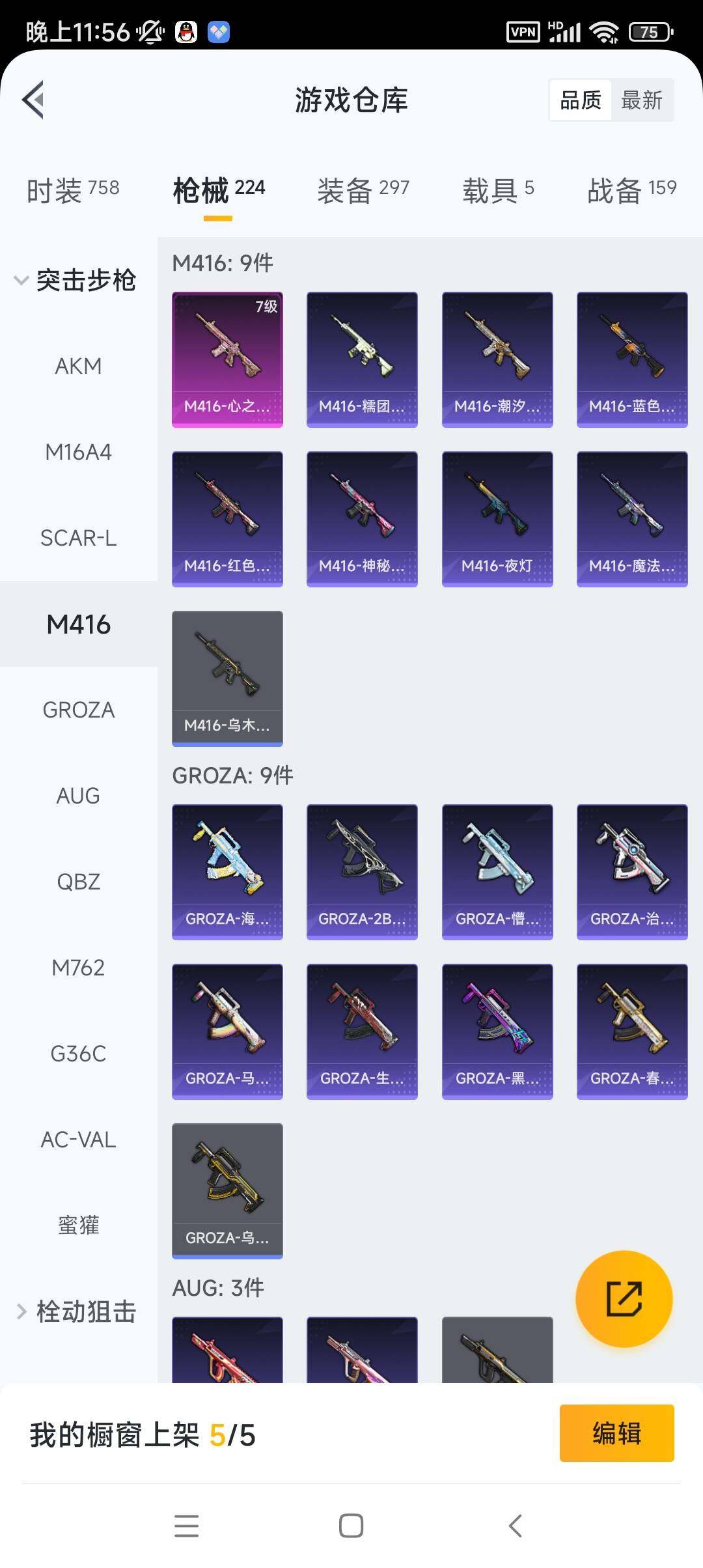The image size is (703, 1568).
Task: Switch to the 时装 tab
Action: click(73, 190)
